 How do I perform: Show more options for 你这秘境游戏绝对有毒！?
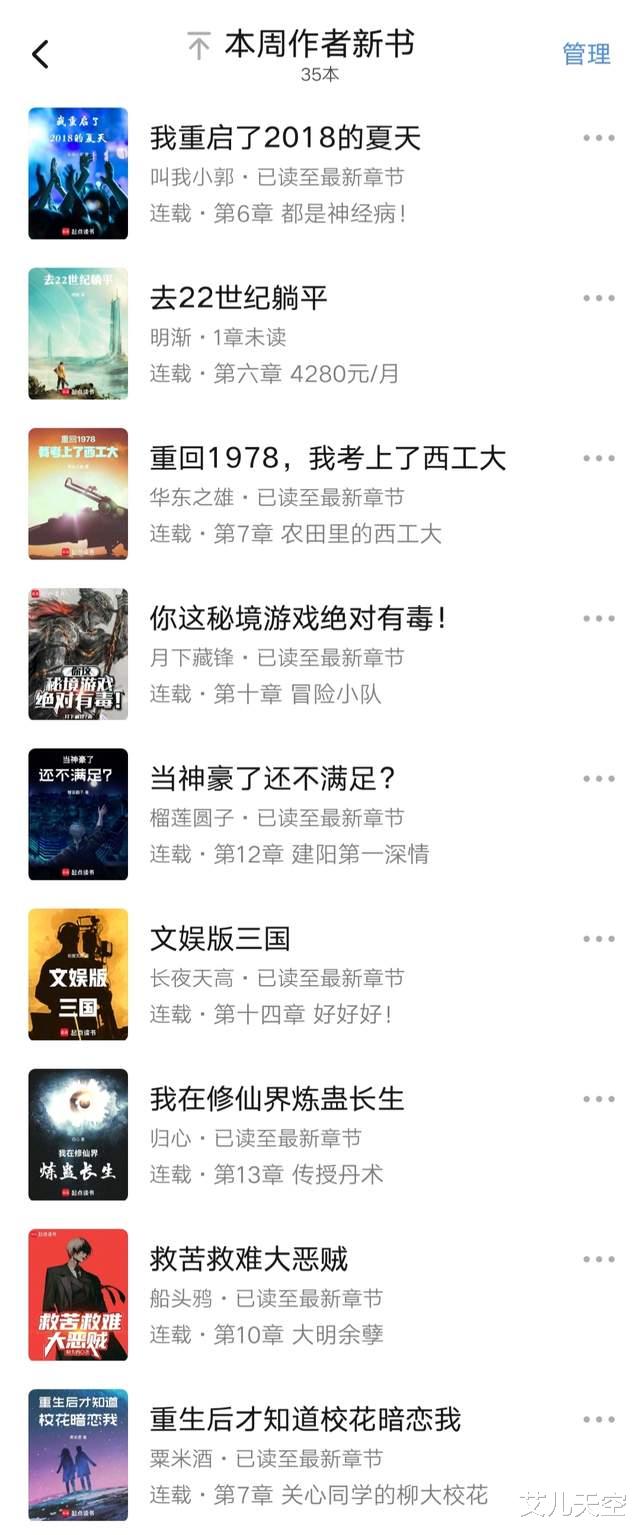tap(598, 618)
